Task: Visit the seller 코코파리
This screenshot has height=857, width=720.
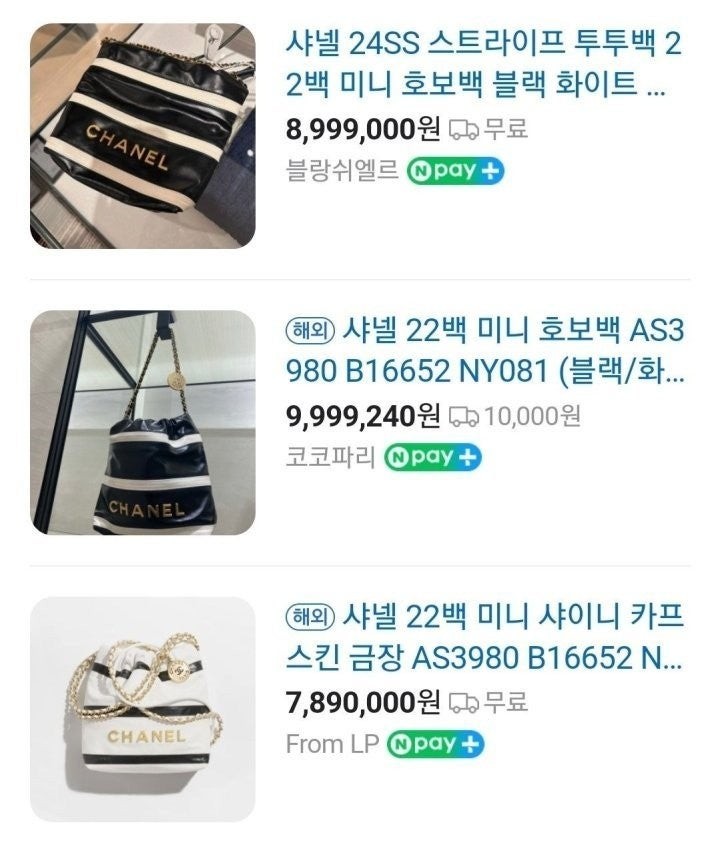Action: tap(330, 457)
